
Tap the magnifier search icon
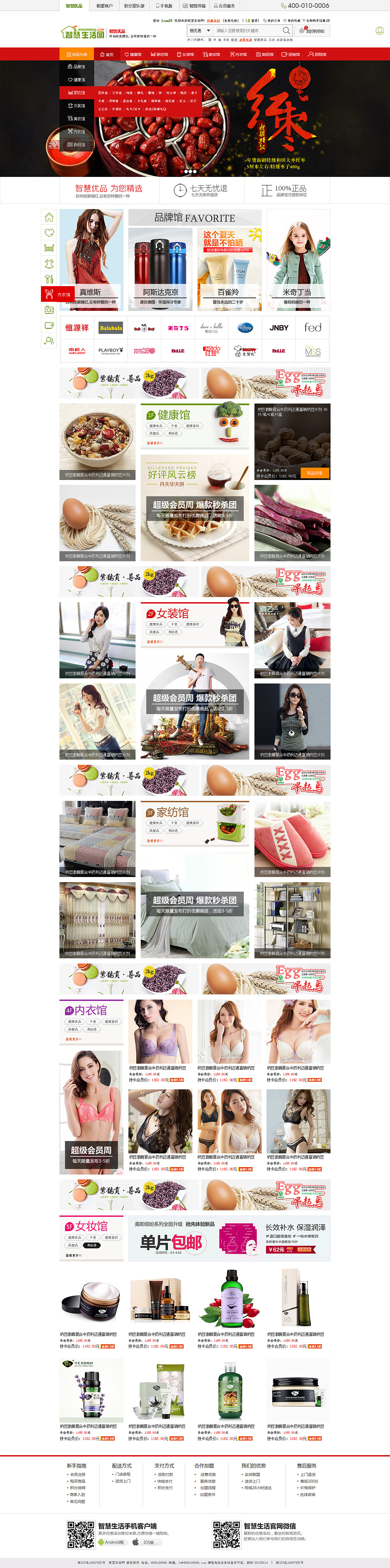(x=286, y=31)
